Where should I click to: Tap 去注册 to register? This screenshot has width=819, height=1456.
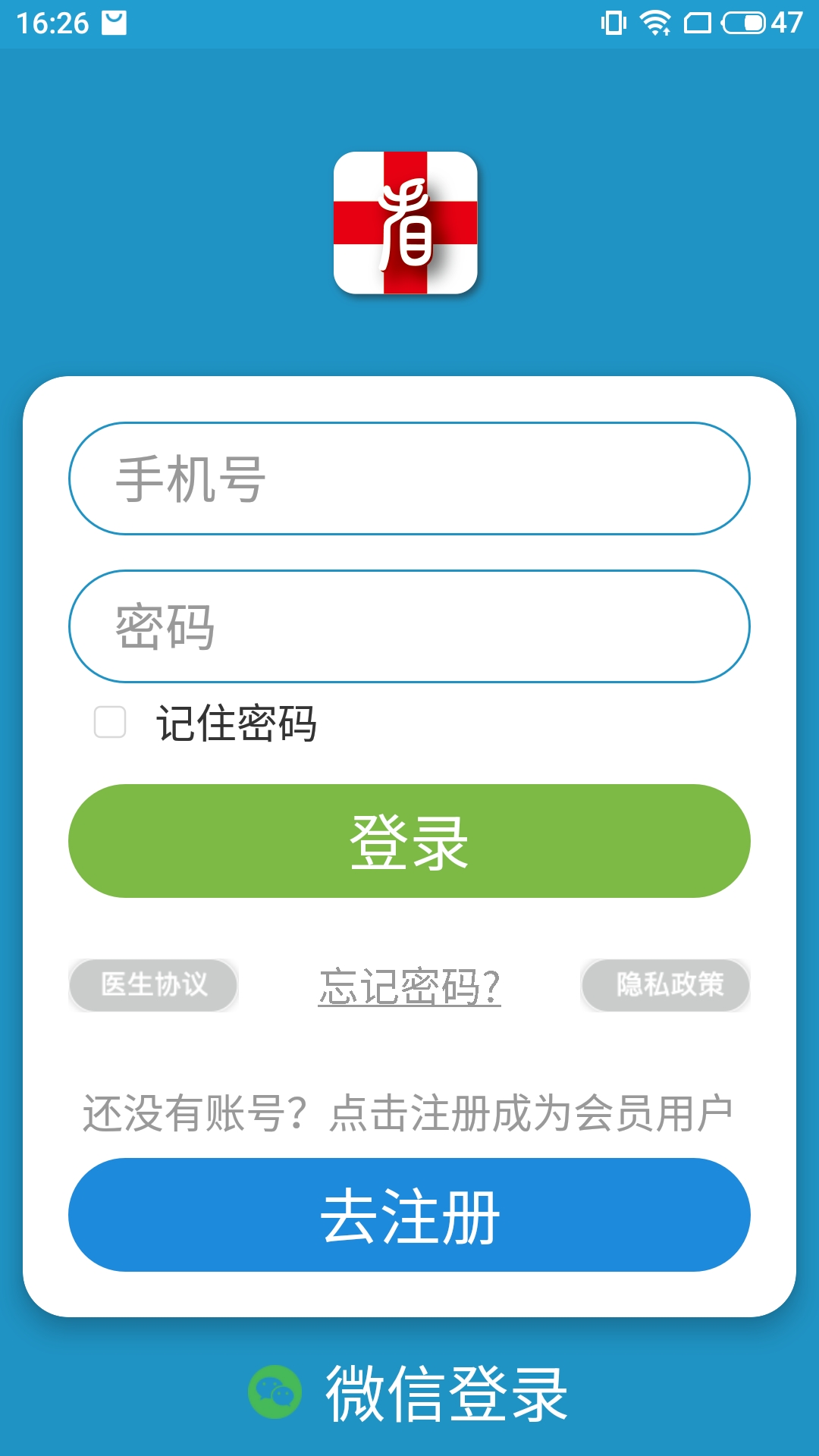(409, 1215)
